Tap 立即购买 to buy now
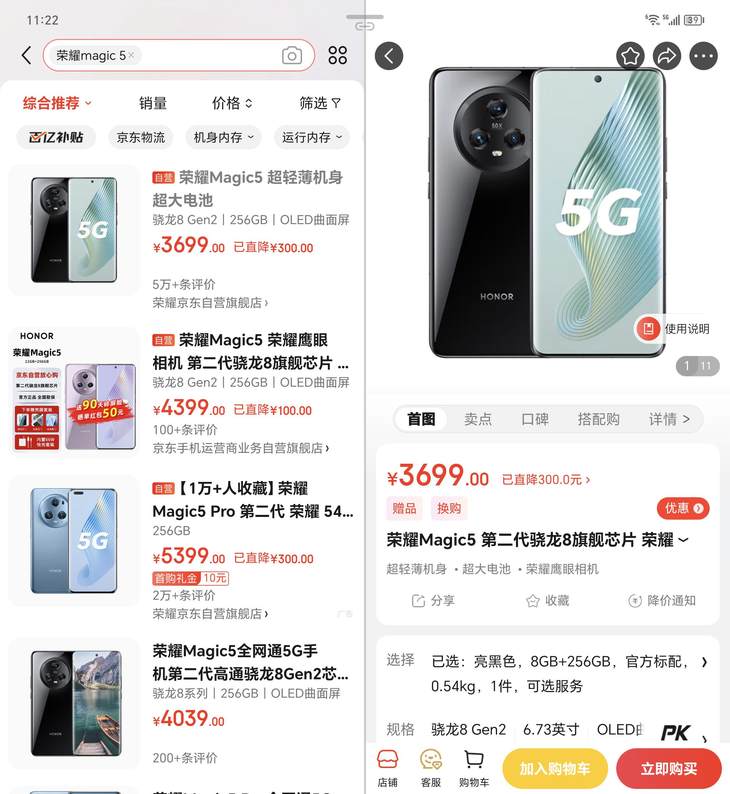The width and height of the screenshot is (730, 794). point(668,768)
